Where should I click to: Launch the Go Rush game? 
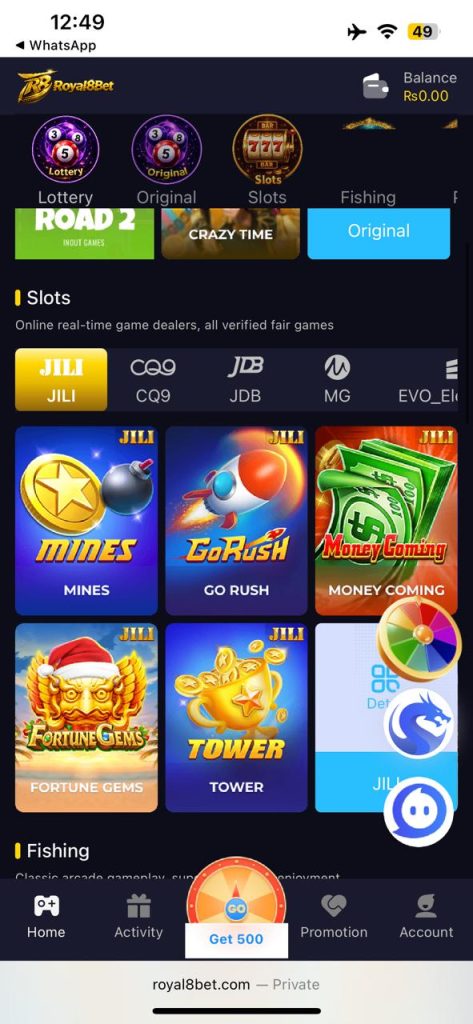(x=236, y=520)
